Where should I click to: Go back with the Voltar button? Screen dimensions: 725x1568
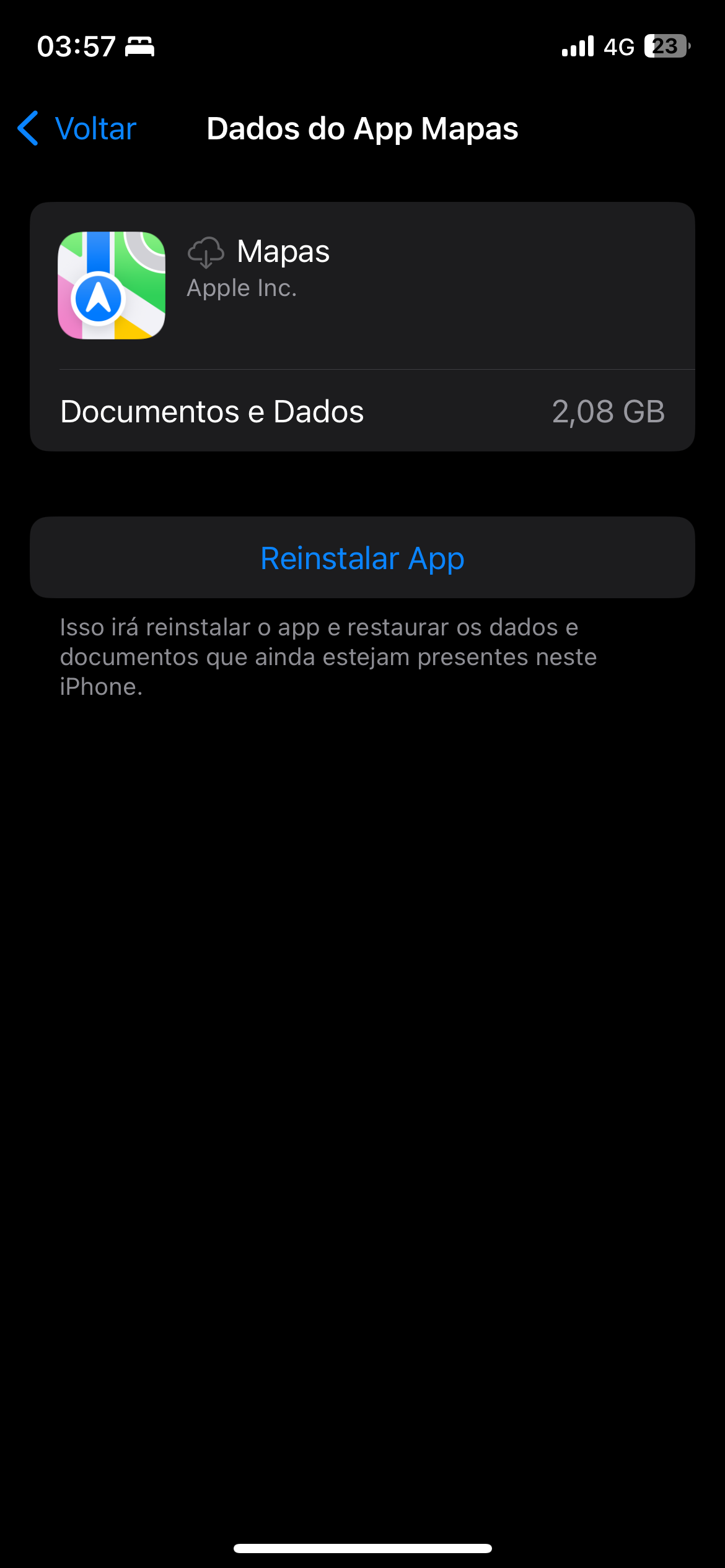[x=77, y=129]
